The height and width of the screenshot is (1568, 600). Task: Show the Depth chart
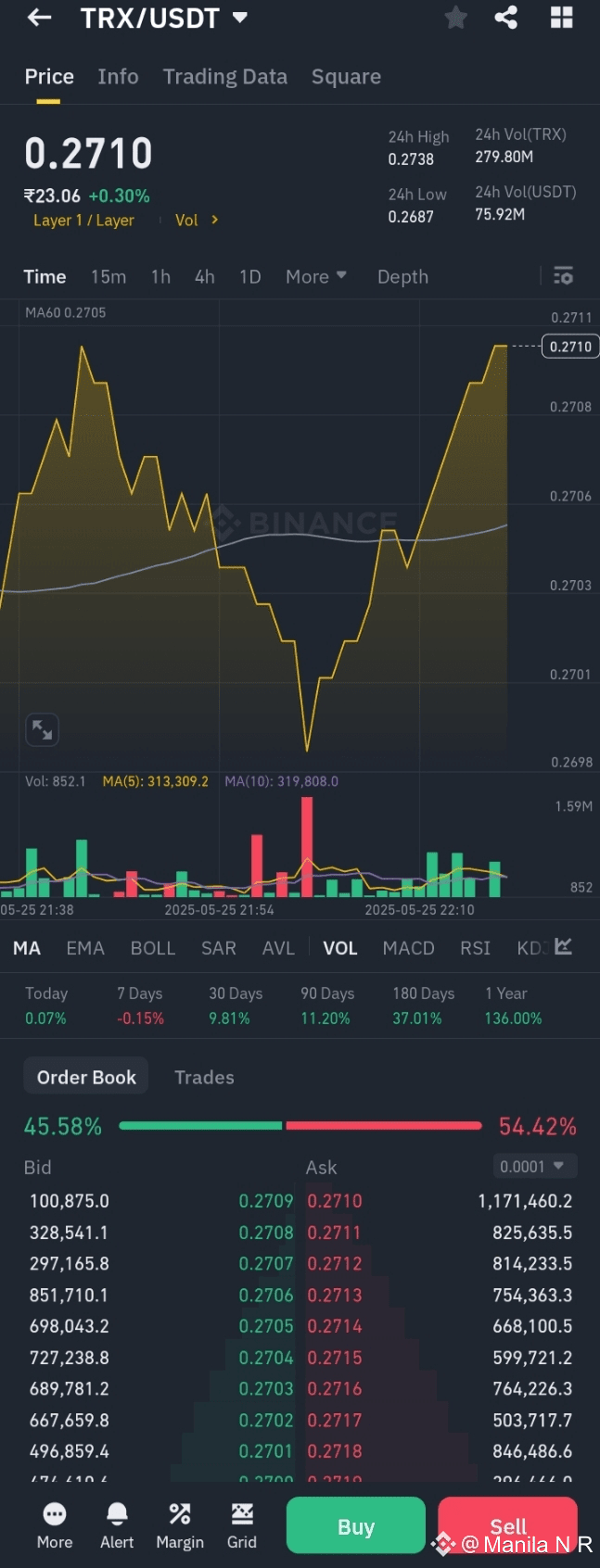[x=402, y=277]
